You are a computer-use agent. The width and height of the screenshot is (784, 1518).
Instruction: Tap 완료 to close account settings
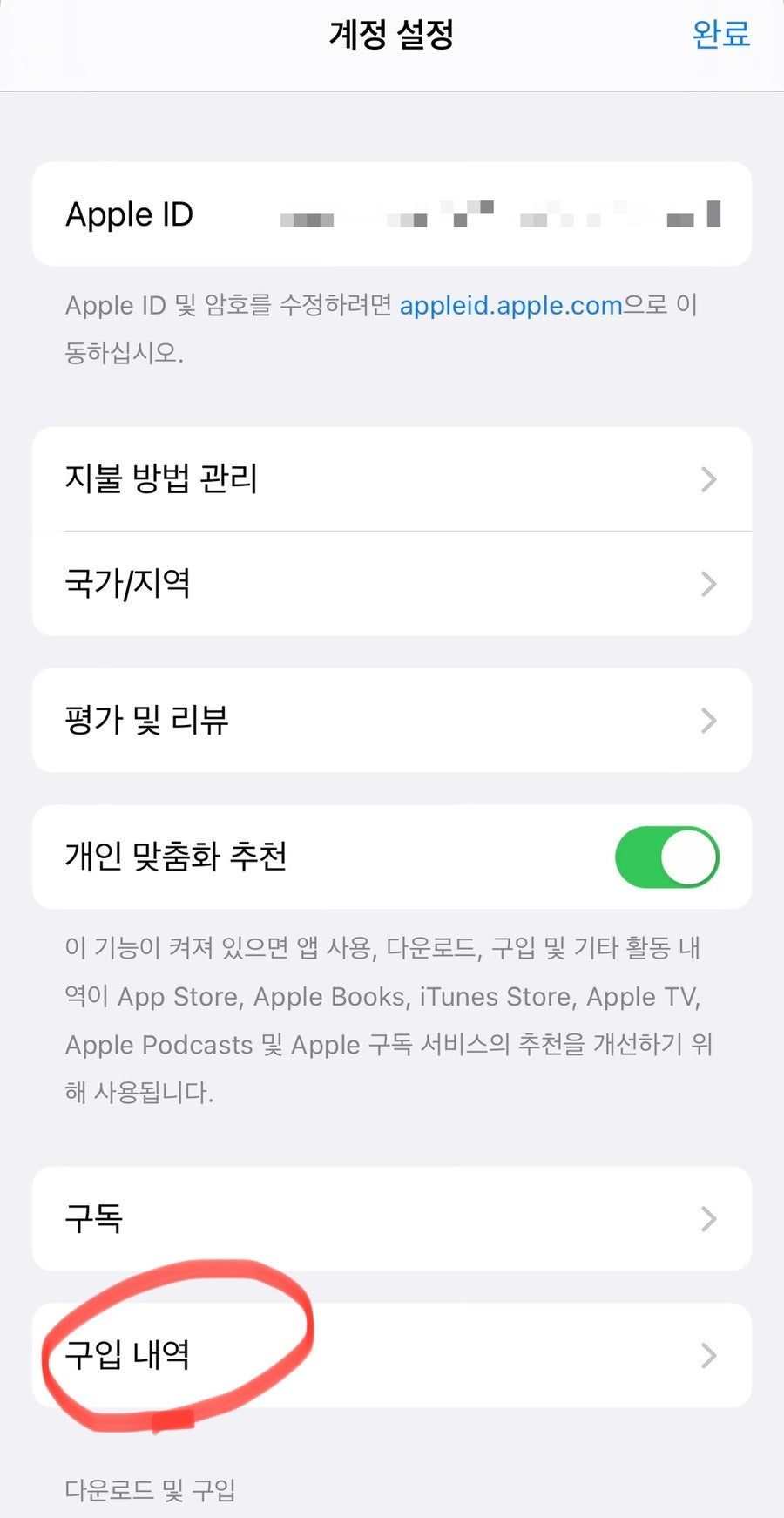[x=720, y=34]
